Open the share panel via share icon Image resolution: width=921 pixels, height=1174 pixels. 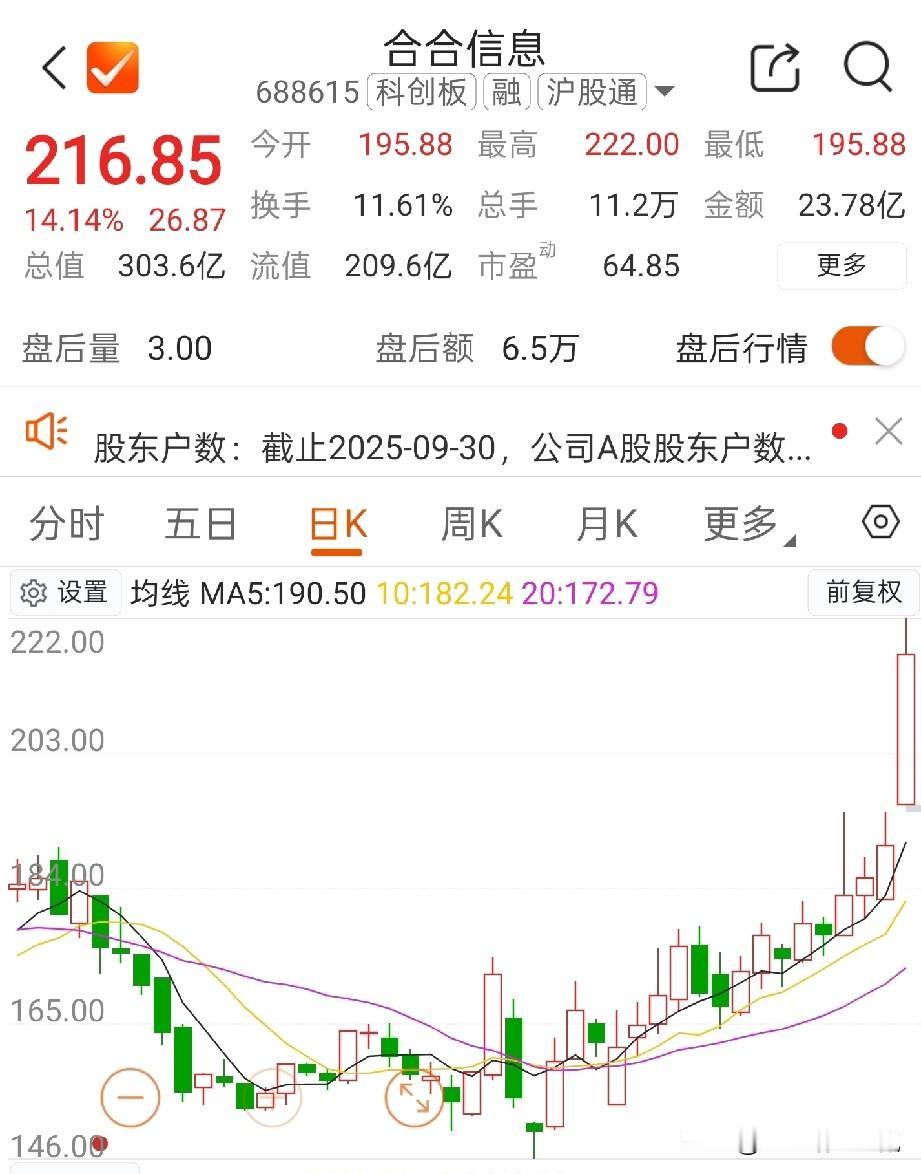pos(774,66)
